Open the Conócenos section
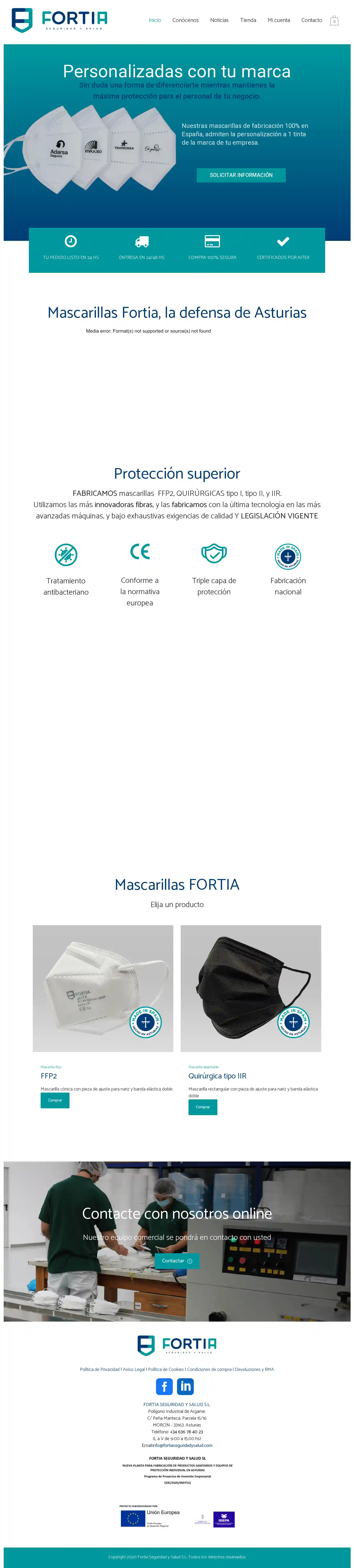Image resolution: width=354 pixels, height=1568 pixels. click(x=185, y=20)
